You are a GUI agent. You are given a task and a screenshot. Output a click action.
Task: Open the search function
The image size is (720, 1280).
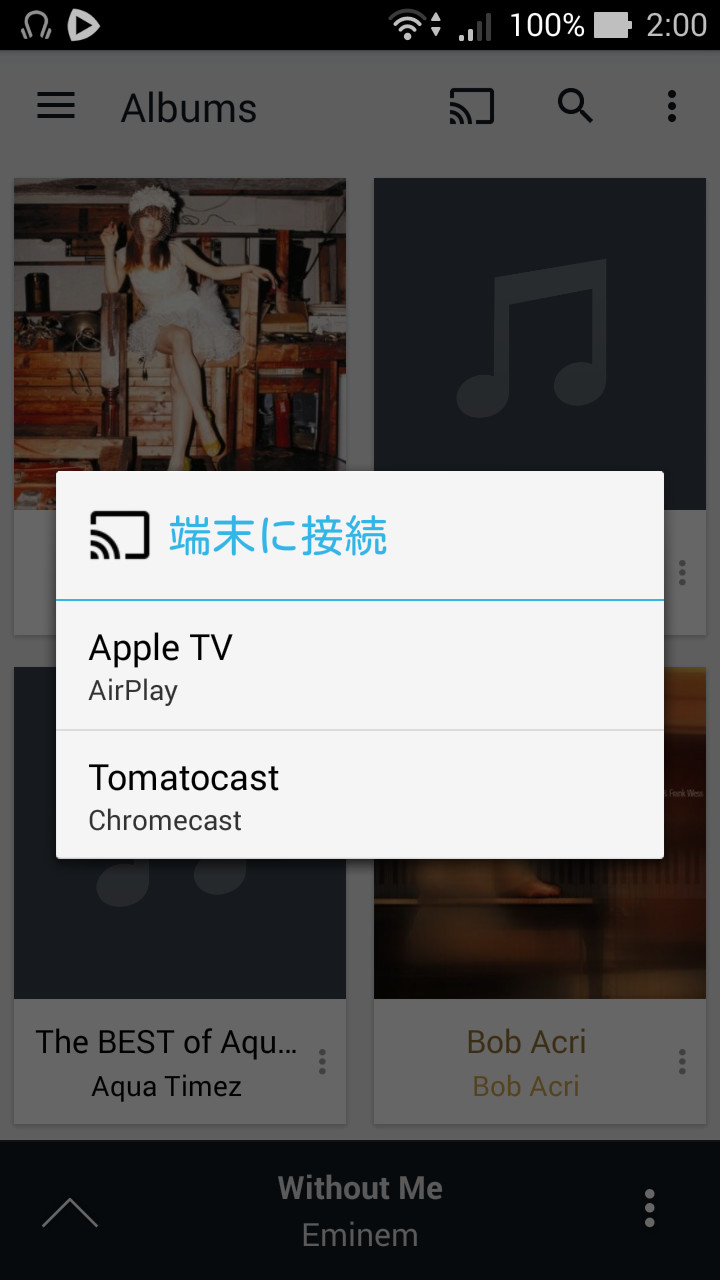point(575,106)
